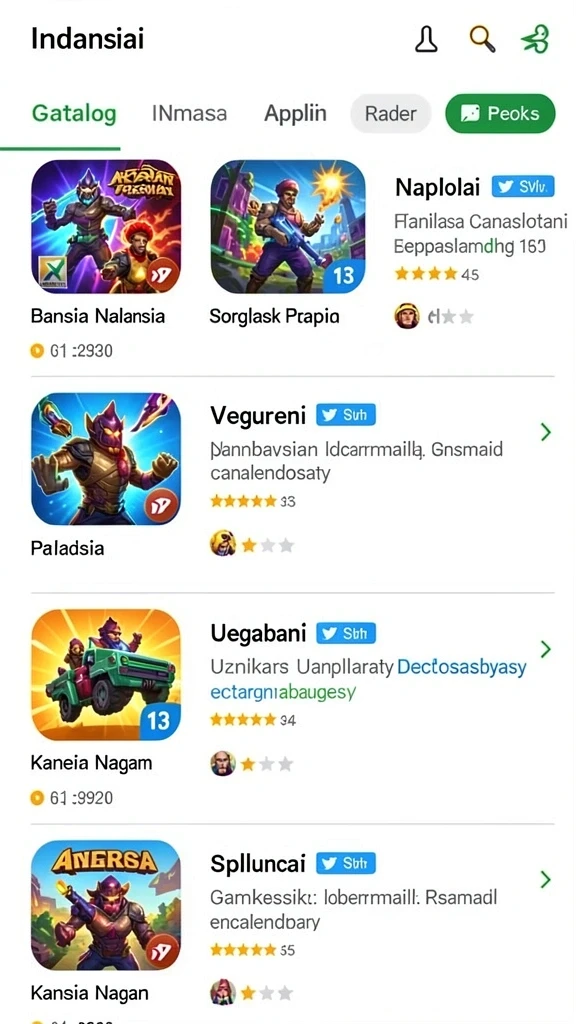The width and height of the screenshot is (576, 1024).
Task: Tap the blue badge next to Naplolai
Action: pyautogui.click(x=523, y=187)
